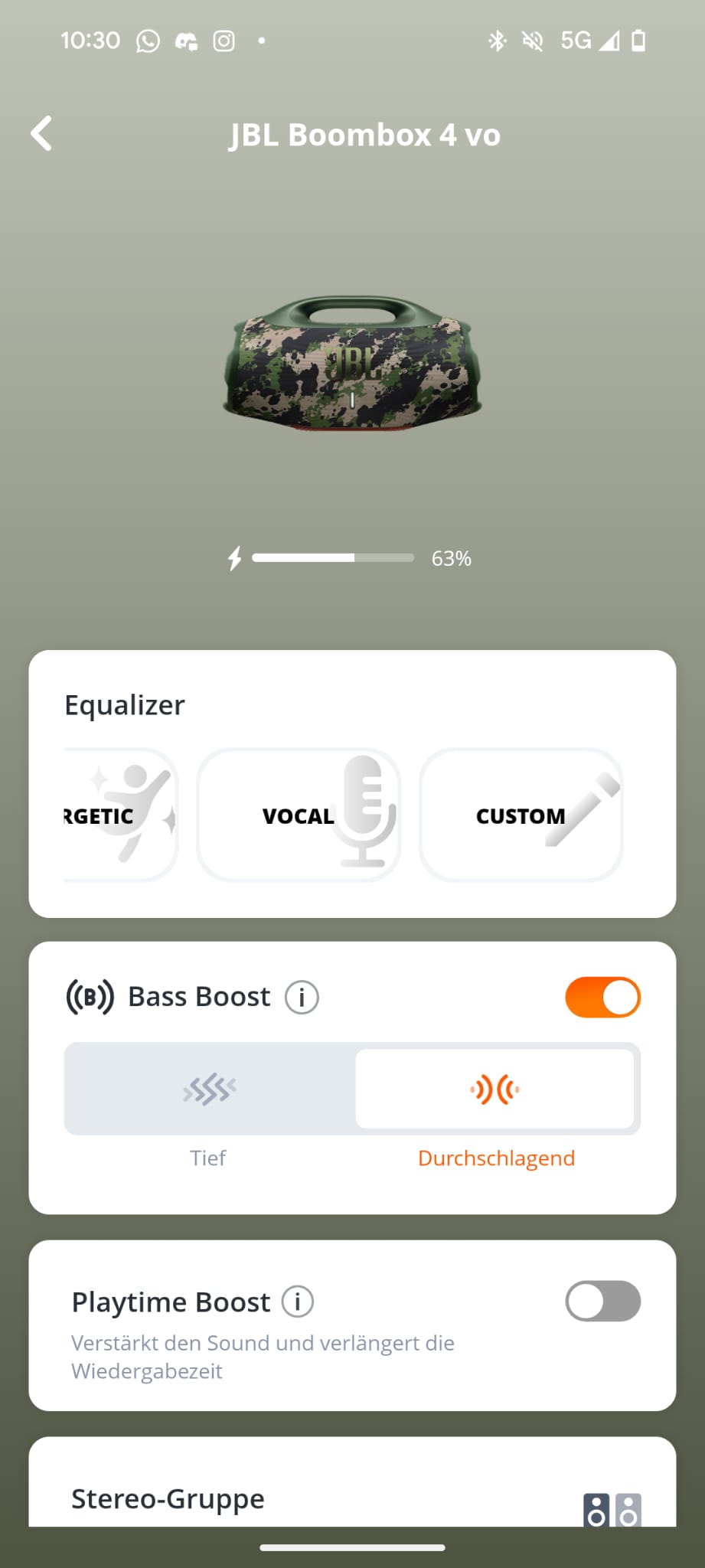Image resolution: width=705 pixels, height=1568 pixels.
Task: Show info about Bass Boost
Action: click(x=302, y=998)
